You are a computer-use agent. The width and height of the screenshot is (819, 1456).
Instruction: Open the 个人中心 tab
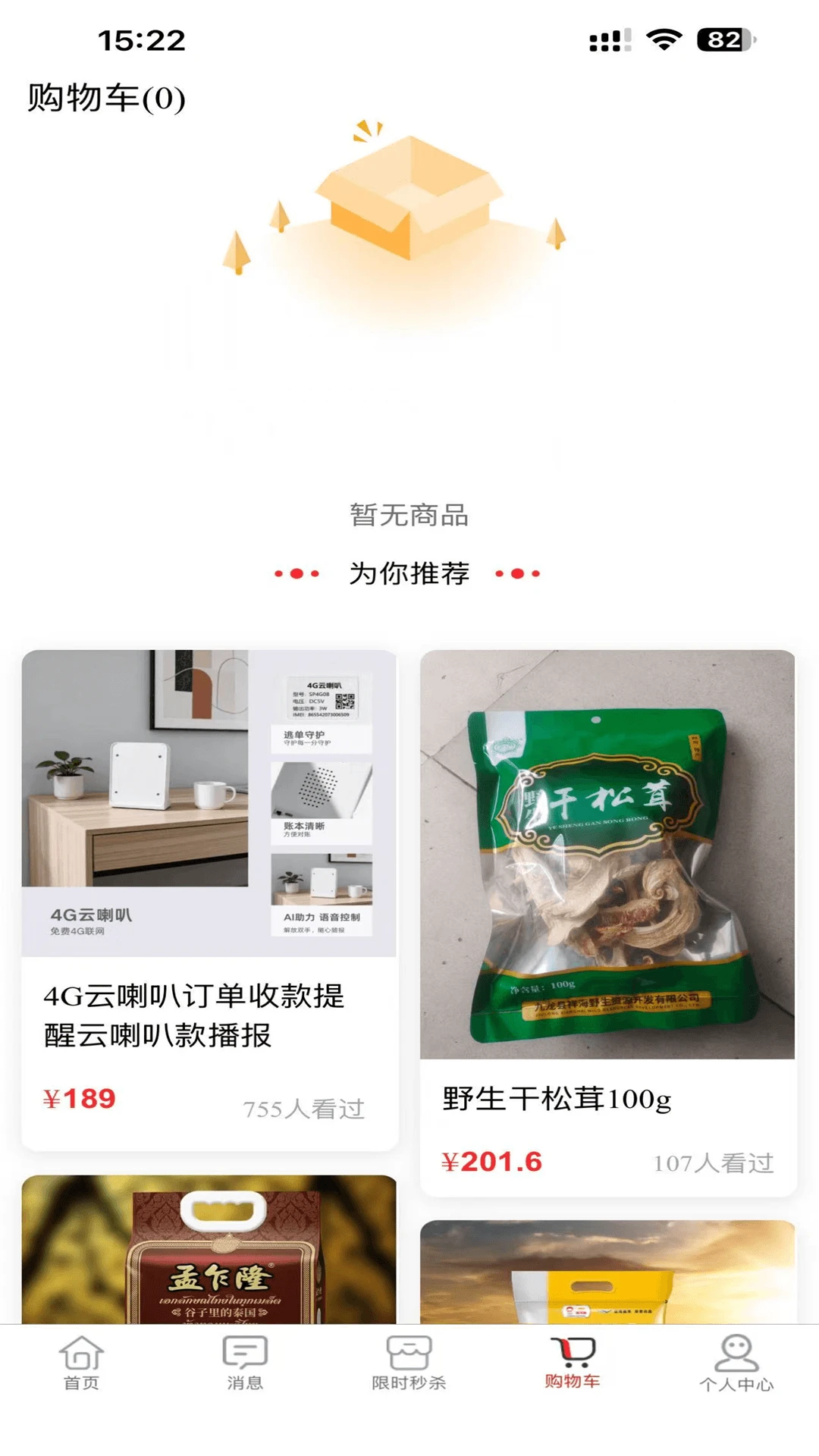pos(736,1363)
